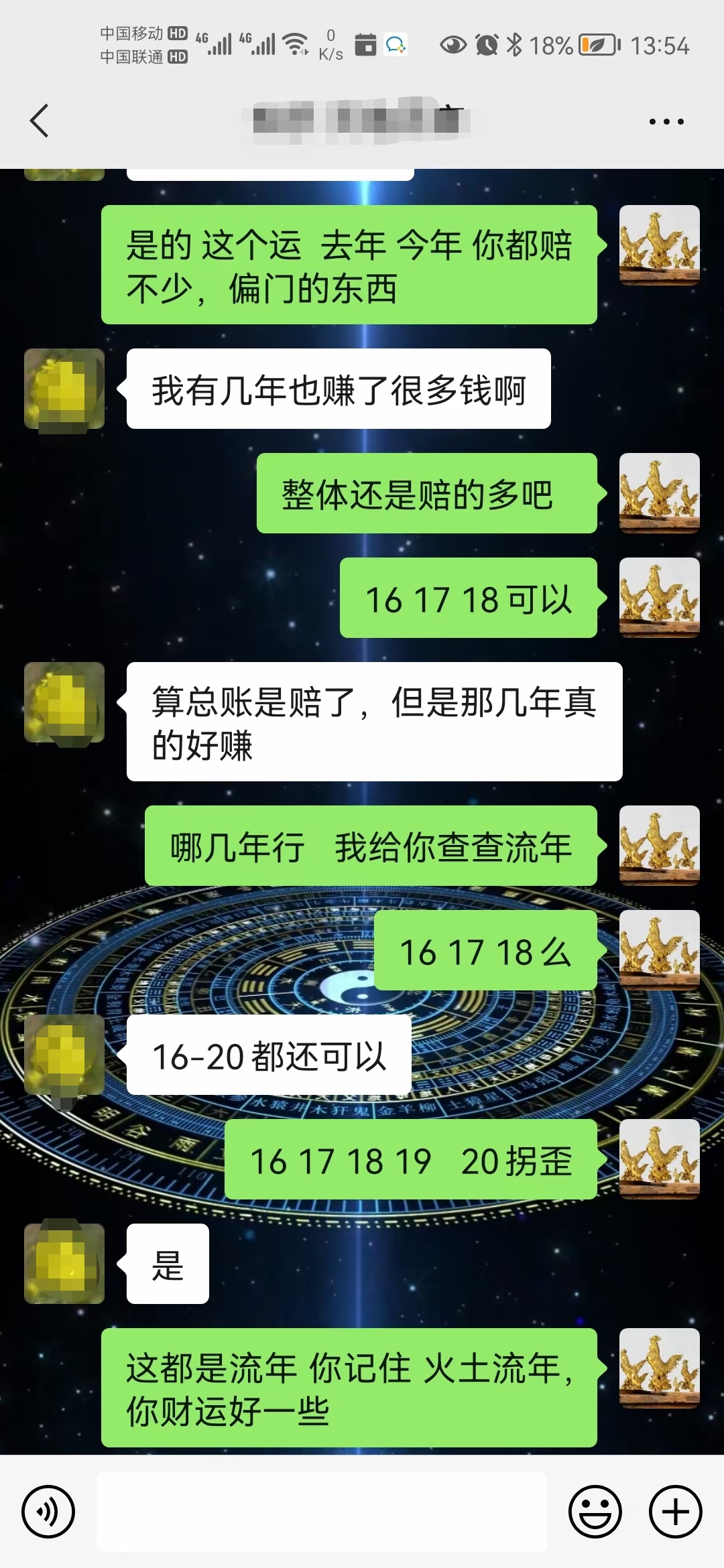
Task: Open the emoji sticker panel
Action: 595,1511
